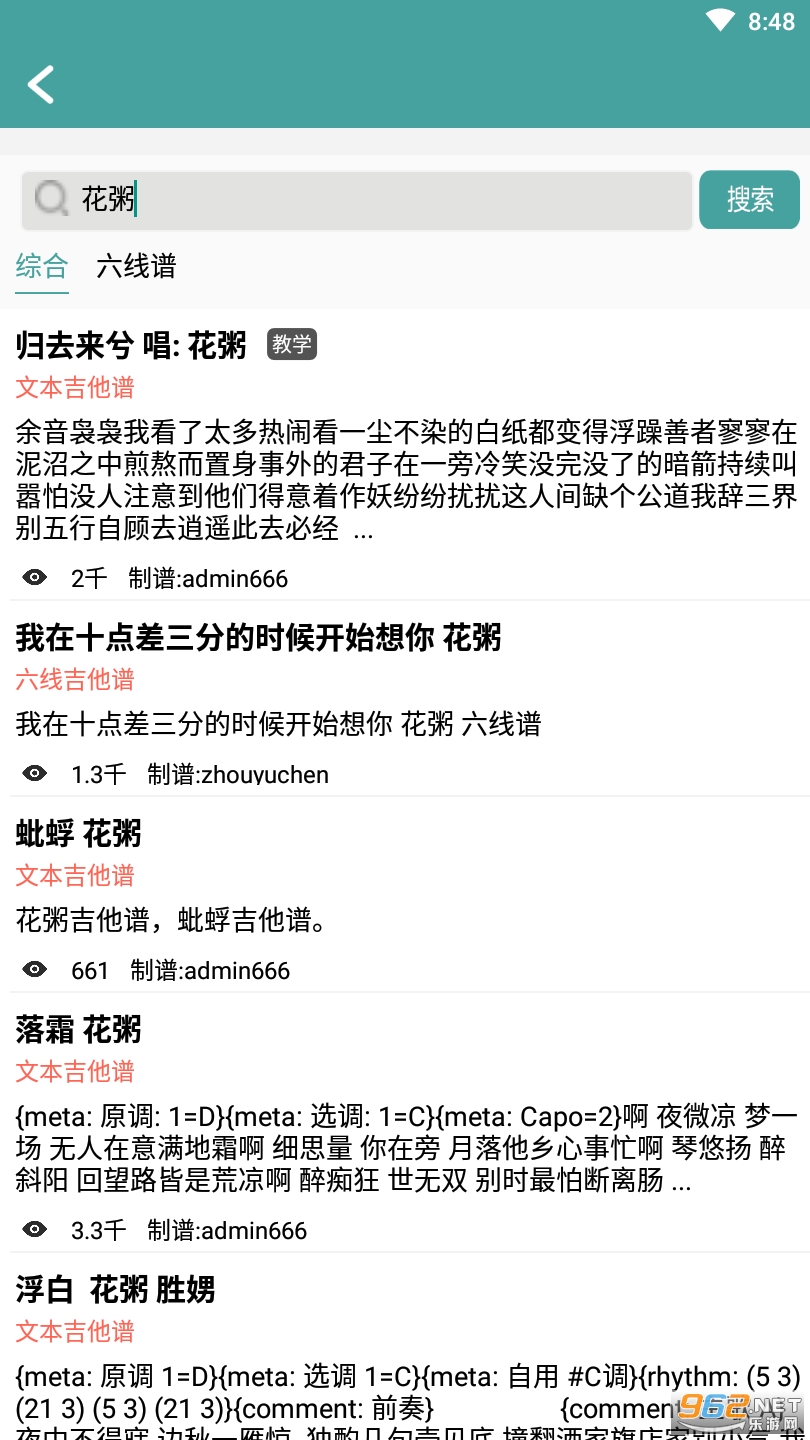
Task: Open the 虬蜉 花粥 guitar tab
Action: click(79, 834)
